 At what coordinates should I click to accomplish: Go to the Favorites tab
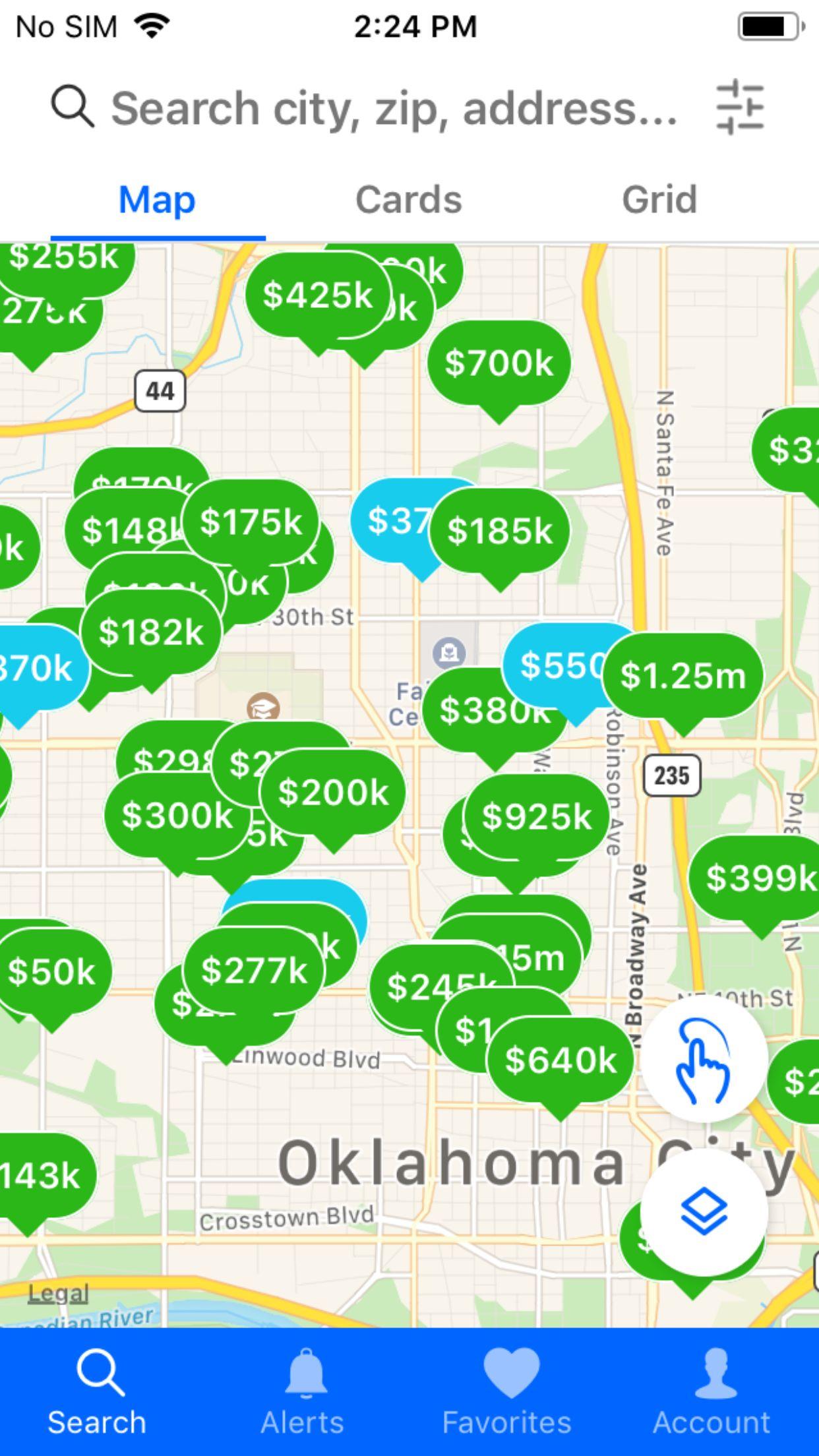506,1391
